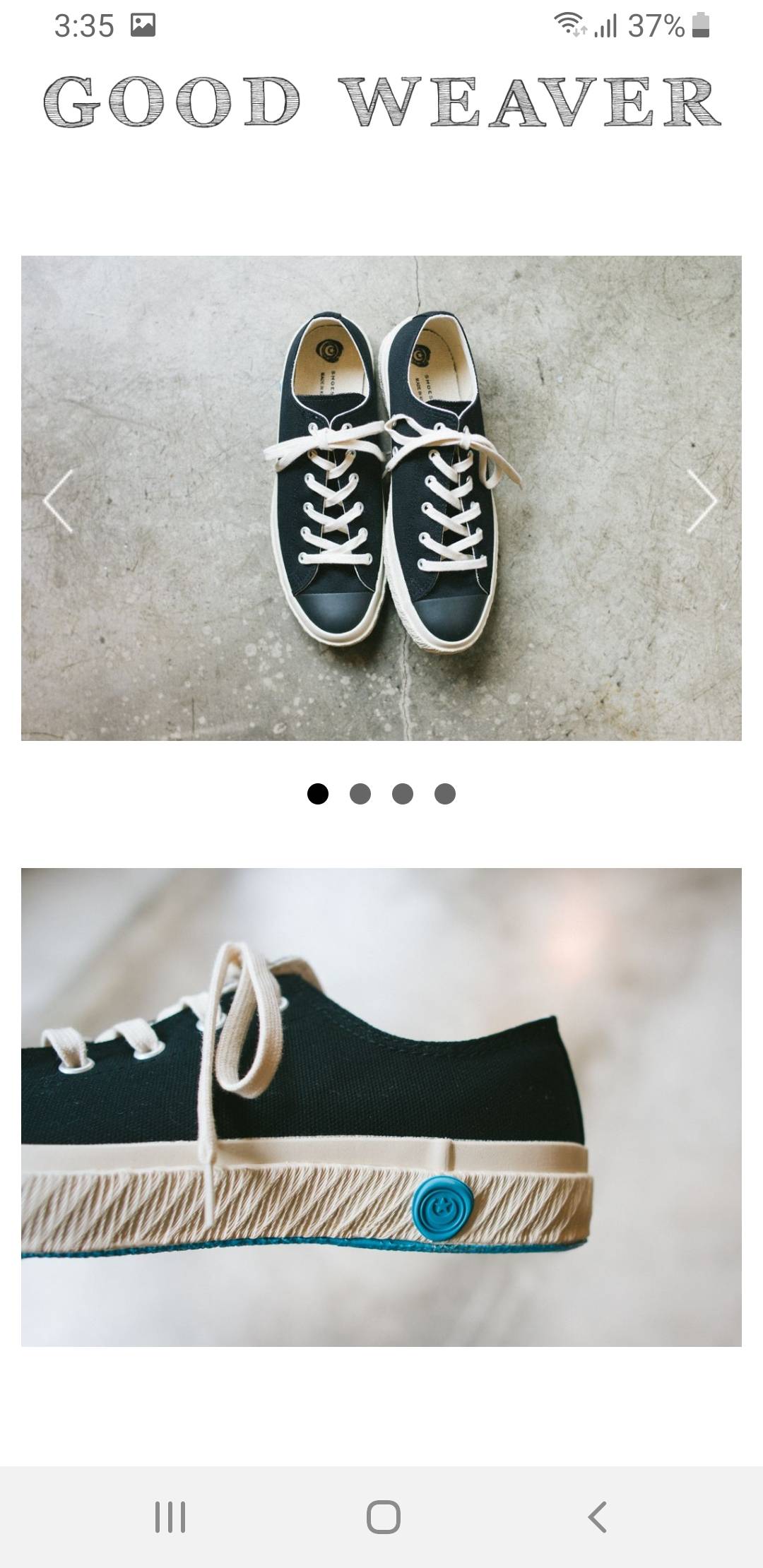
Task: Select the third carousel dot
Action: (x=403, y=794)
